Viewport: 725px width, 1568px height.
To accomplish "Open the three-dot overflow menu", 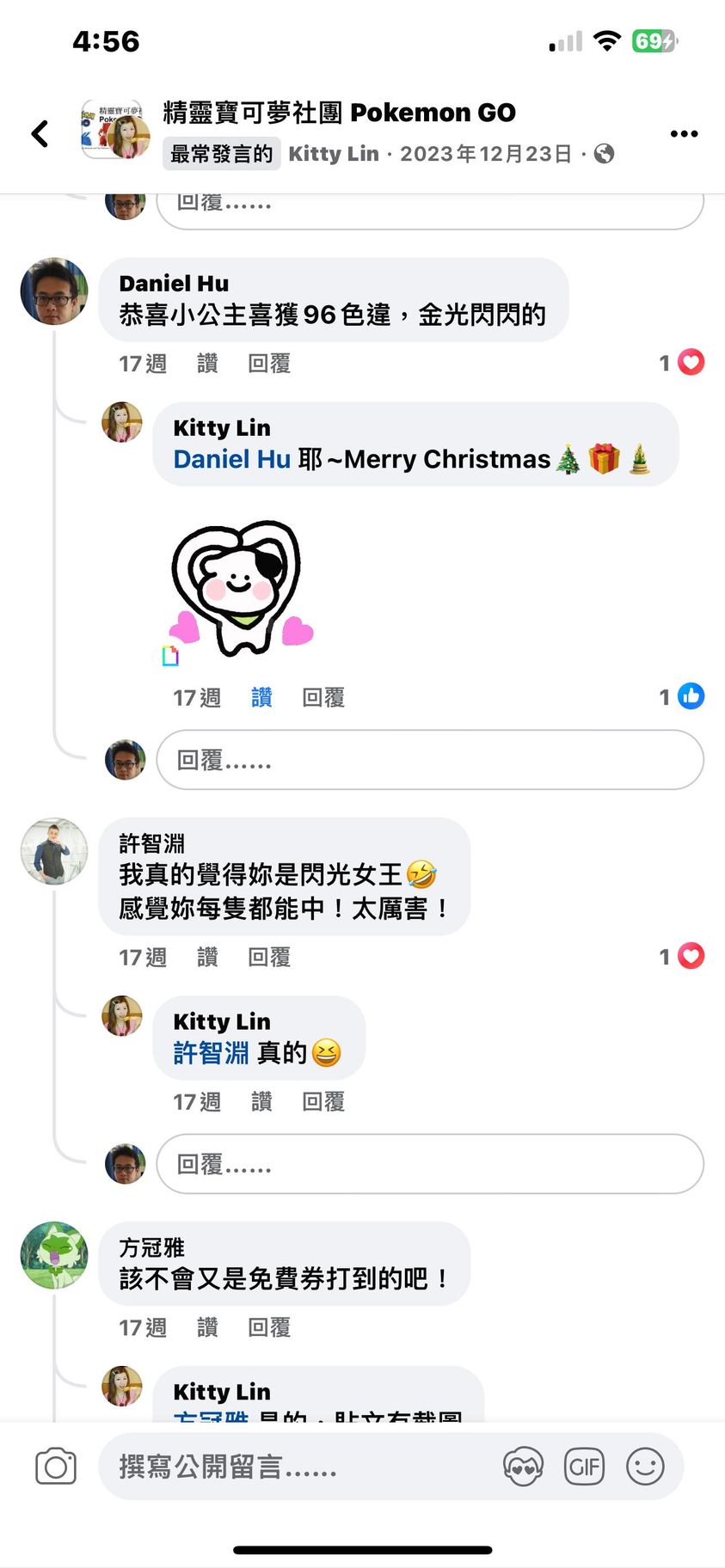I will pyautogui.click(x=684, y=133).
